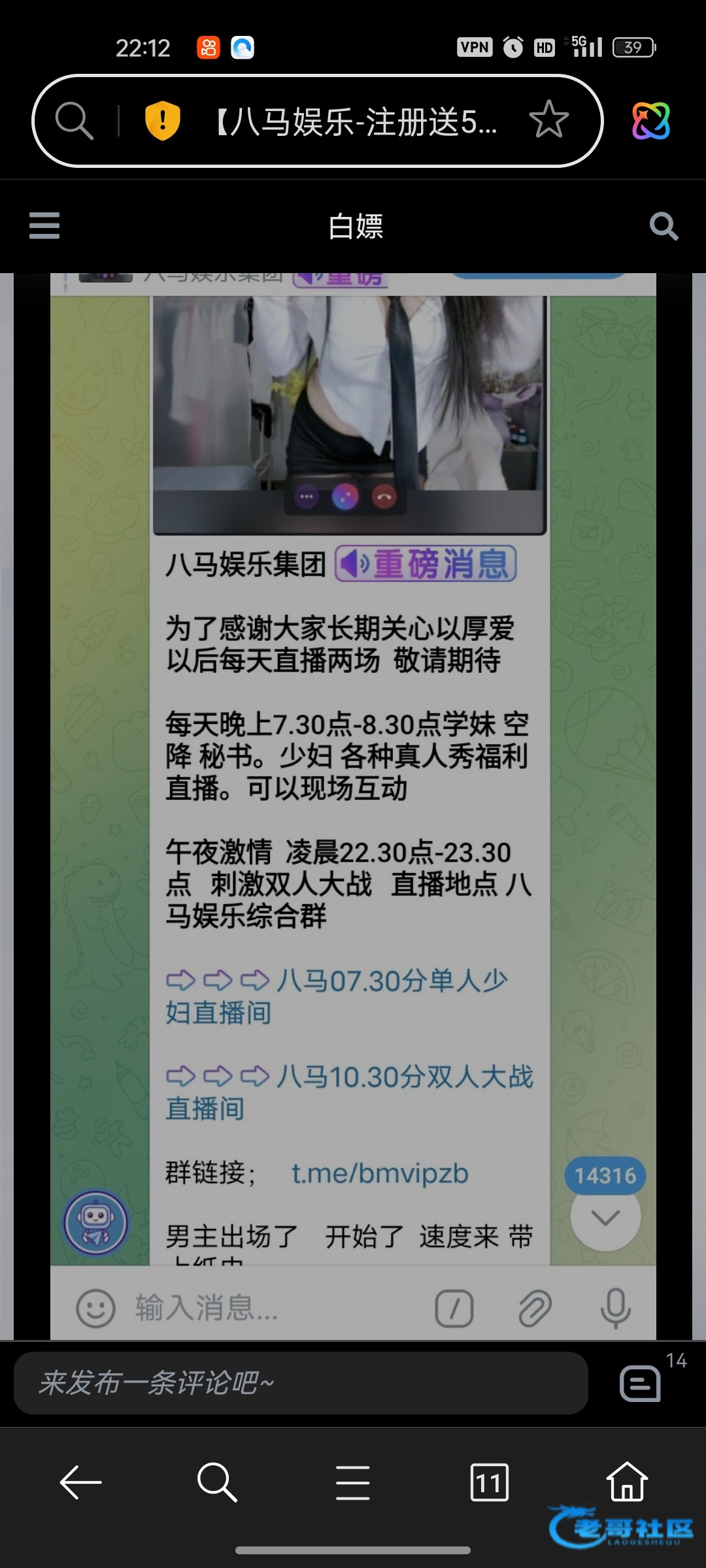The height and width of the screenshot is (1568, 706).
Task: Tap the page title in the address bar
Action: pyautogui.click(x=356, y=122)
